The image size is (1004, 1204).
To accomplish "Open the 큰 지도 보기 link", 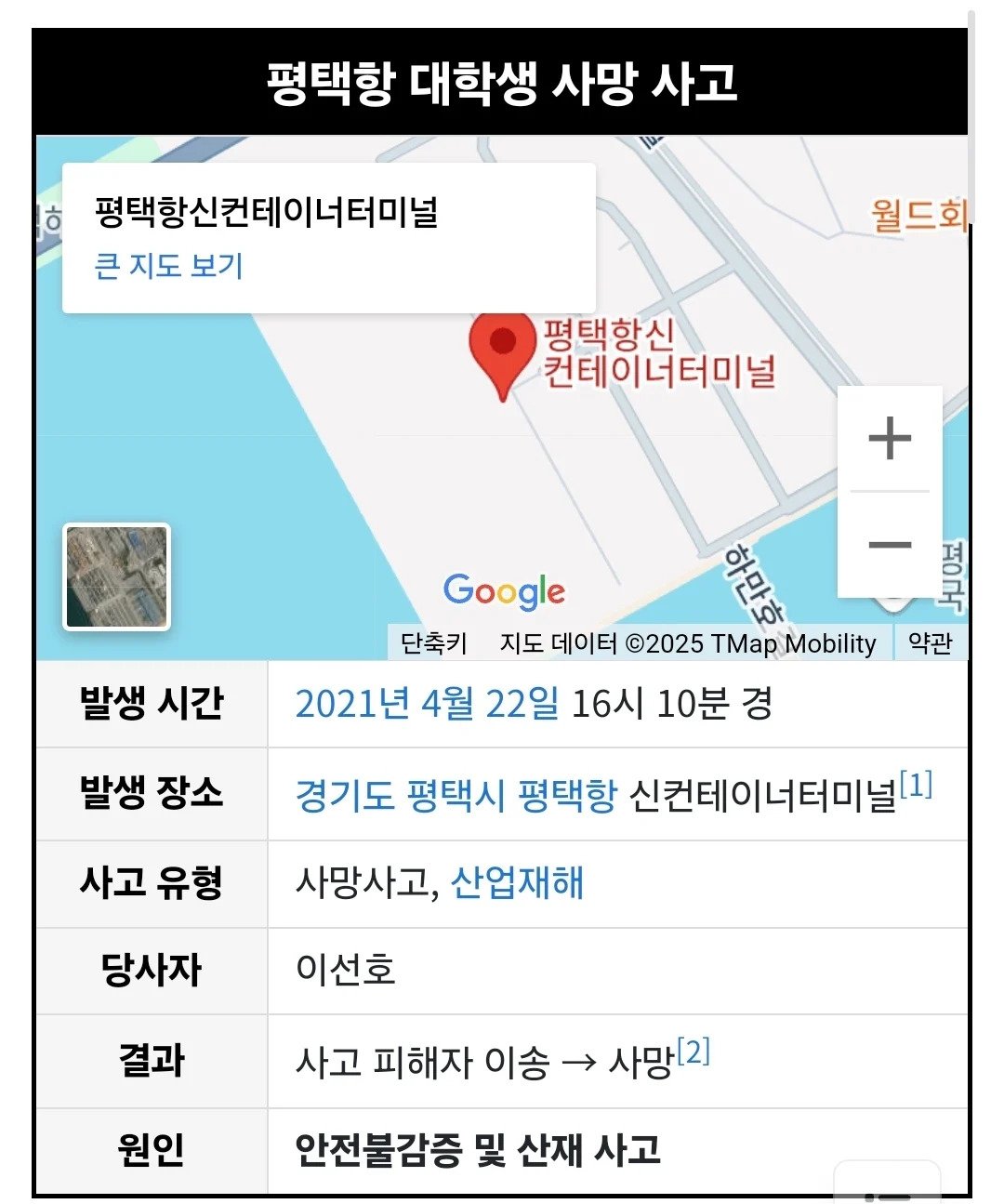I will 168,266.
